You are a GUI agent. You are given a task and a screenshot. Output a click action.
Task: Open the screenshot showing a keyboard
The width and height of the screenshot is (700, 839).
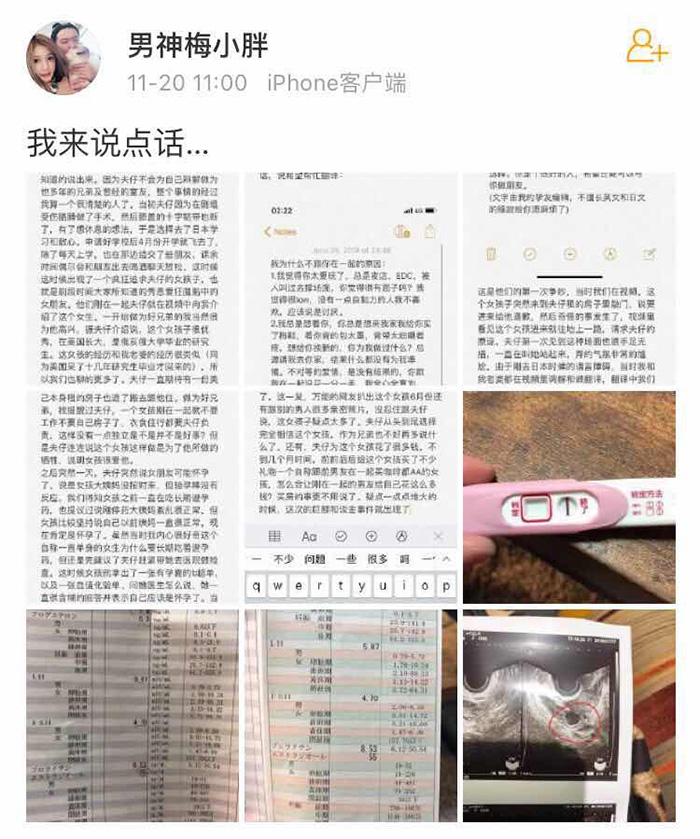tap(349, 495)
